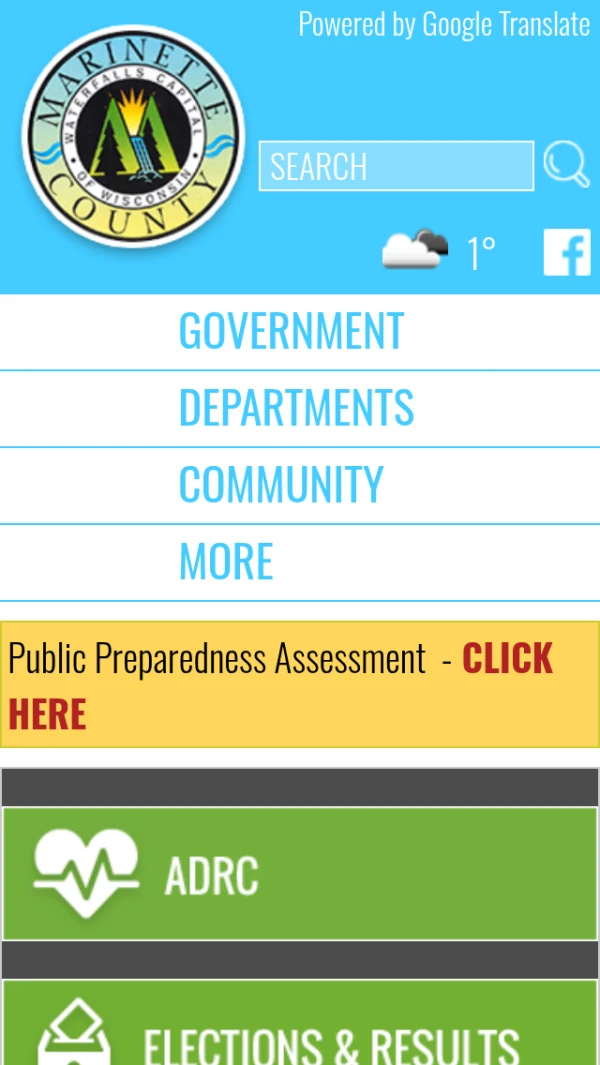This screenshot has height=1065, width=600.
Task: Open the MORE menu
Action: [x=226, y=562]
